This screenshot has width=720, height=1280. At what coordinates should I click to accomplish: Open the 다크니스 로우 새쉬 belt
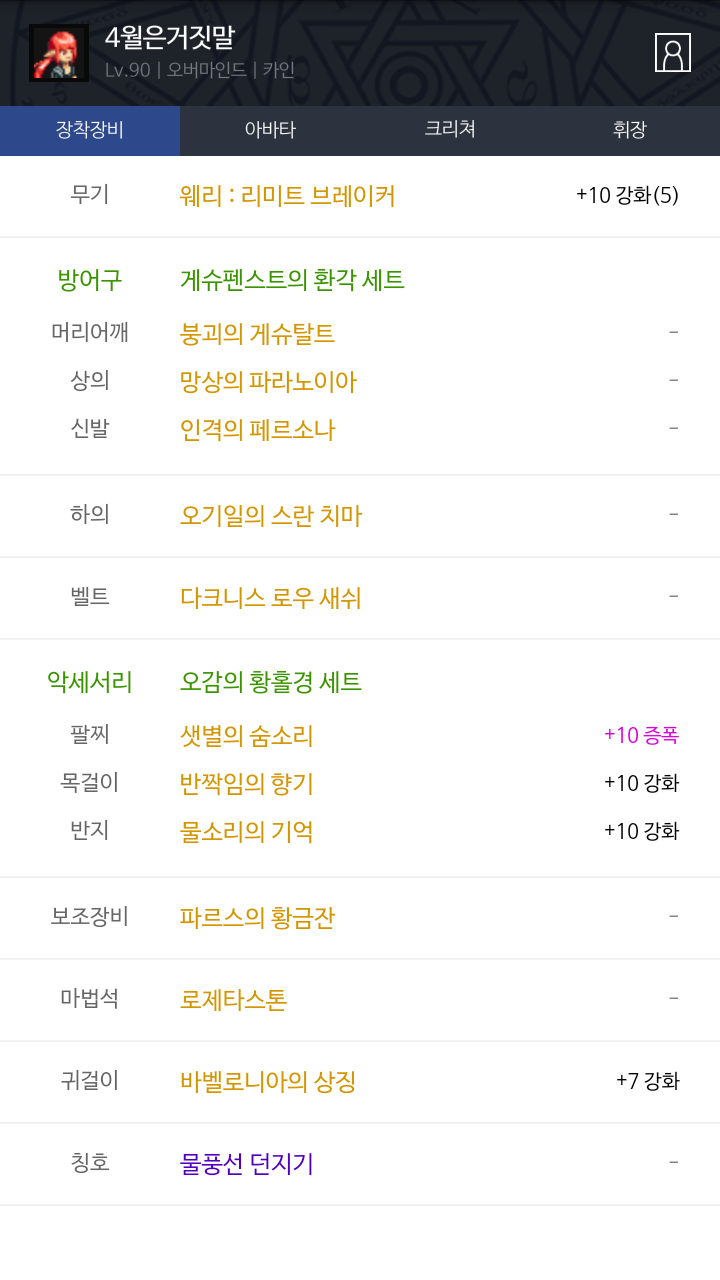pos(271,598)
